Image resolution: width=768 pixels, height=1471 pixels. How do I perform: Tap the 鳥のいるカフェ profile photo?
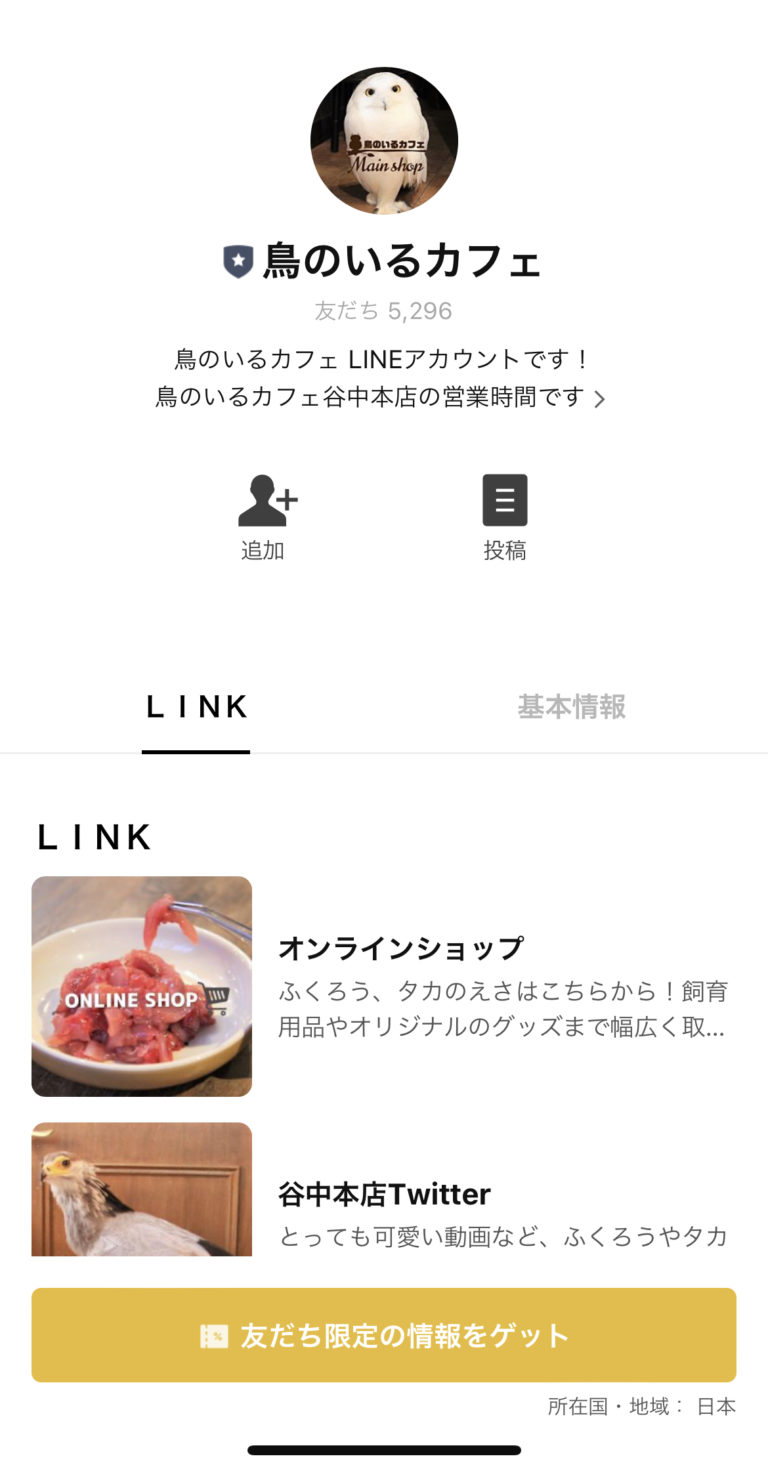(x=383, y=141)
